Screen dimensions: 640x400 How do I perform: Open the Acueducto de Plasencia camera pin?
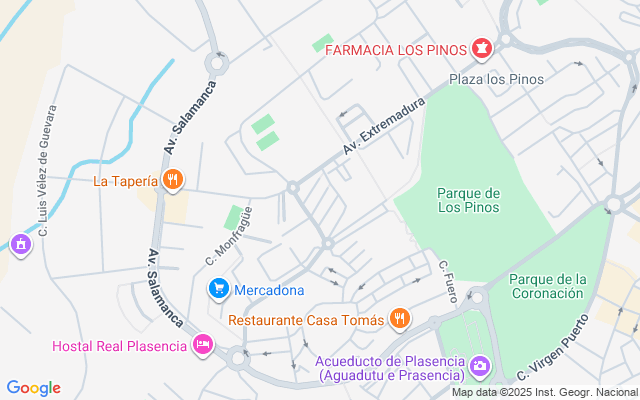click(x=480, y=366)
